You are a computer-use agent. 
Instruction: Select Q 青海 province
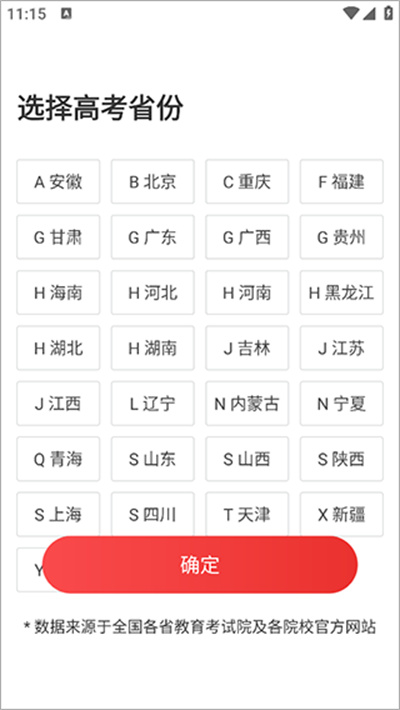tap(58, 459)
